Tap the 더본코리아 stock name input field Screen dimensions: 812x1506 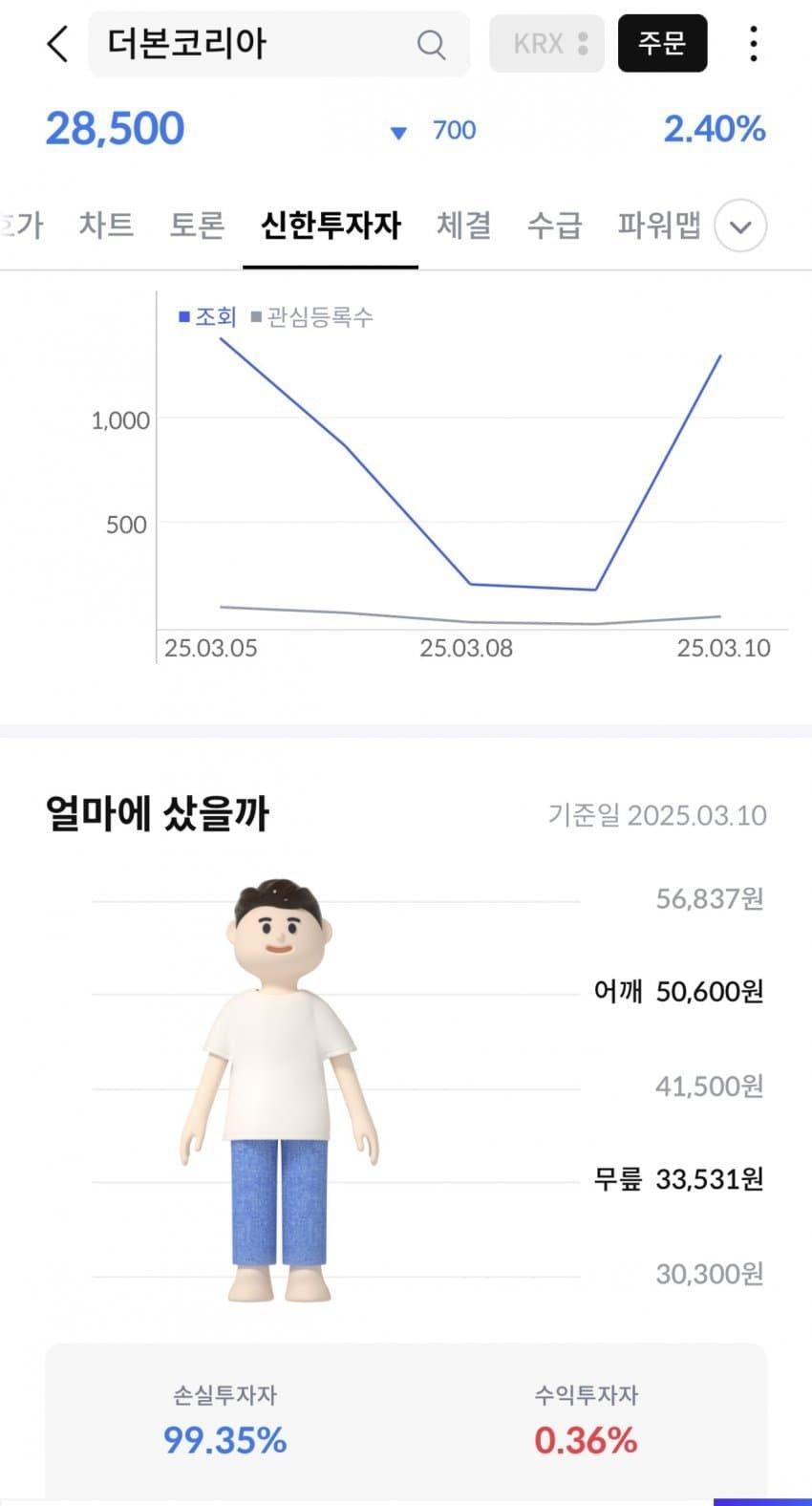[x=239, y=44]
